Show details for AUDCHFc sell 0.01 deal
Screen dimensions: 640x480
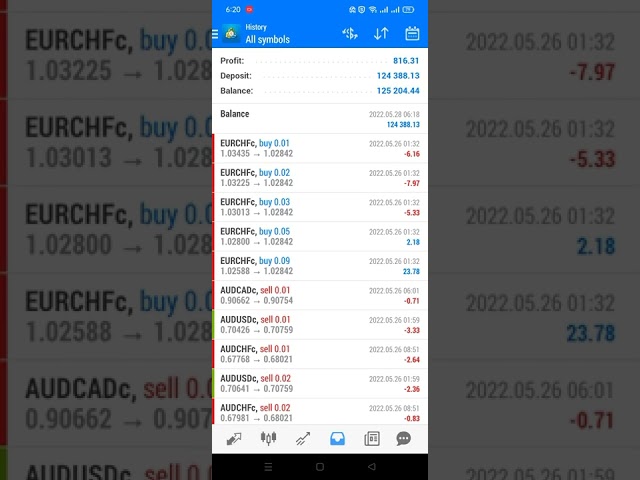(320, 354)
